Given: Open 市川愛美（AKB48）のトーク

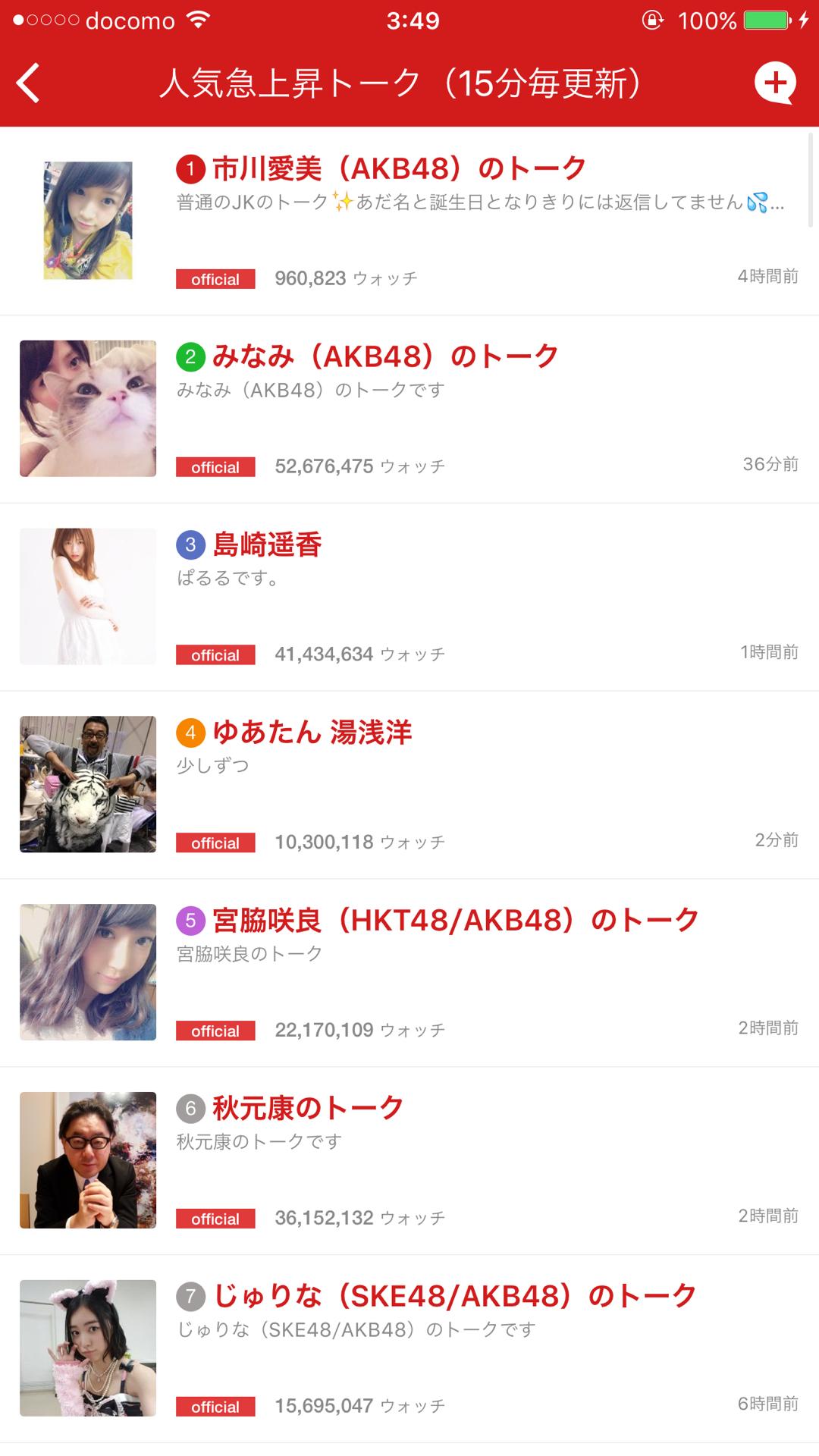Looking at the screenshot, I should [x=399, y=168].
